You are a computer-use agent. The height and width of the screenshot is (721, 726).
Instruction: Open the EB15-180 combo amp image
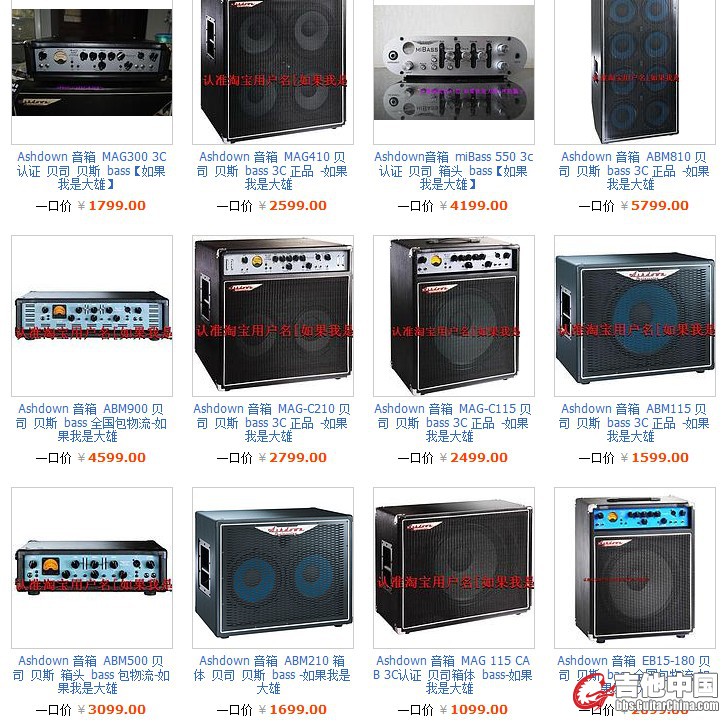tap(634, 568)
